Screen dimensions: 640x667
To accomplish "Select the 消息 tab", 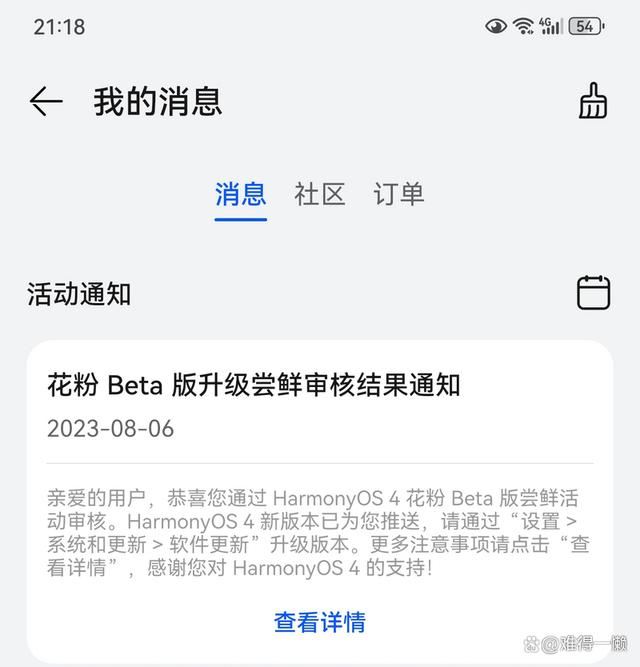I will point(241,194).
